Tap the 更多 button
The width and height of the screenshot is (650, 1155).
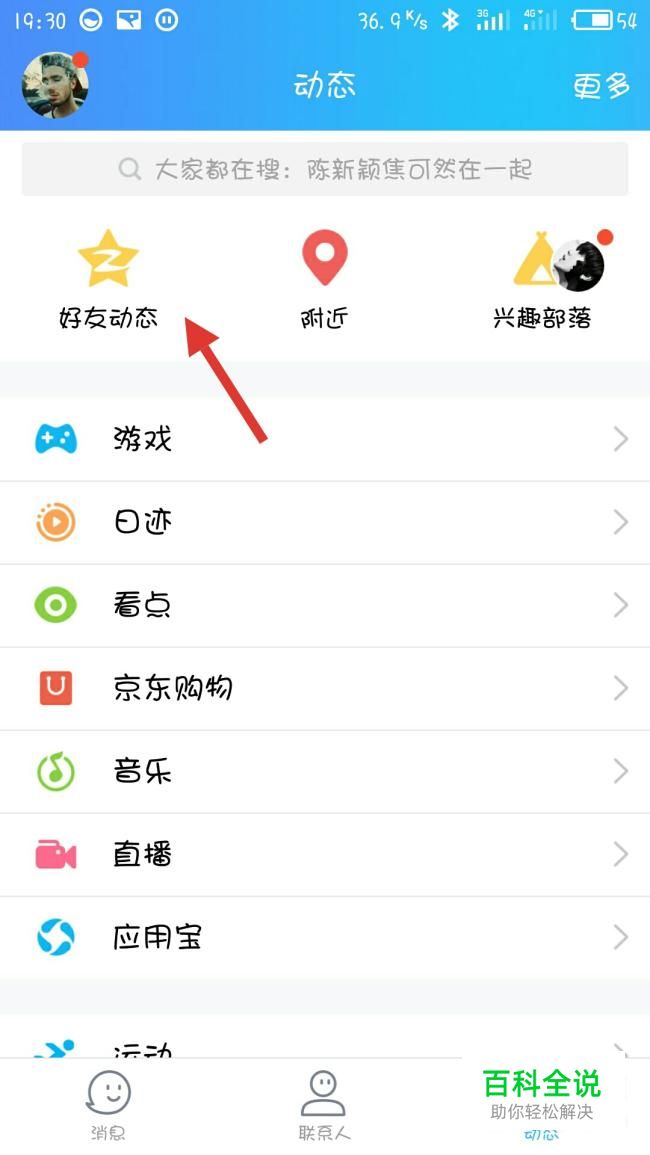(601, 86)
